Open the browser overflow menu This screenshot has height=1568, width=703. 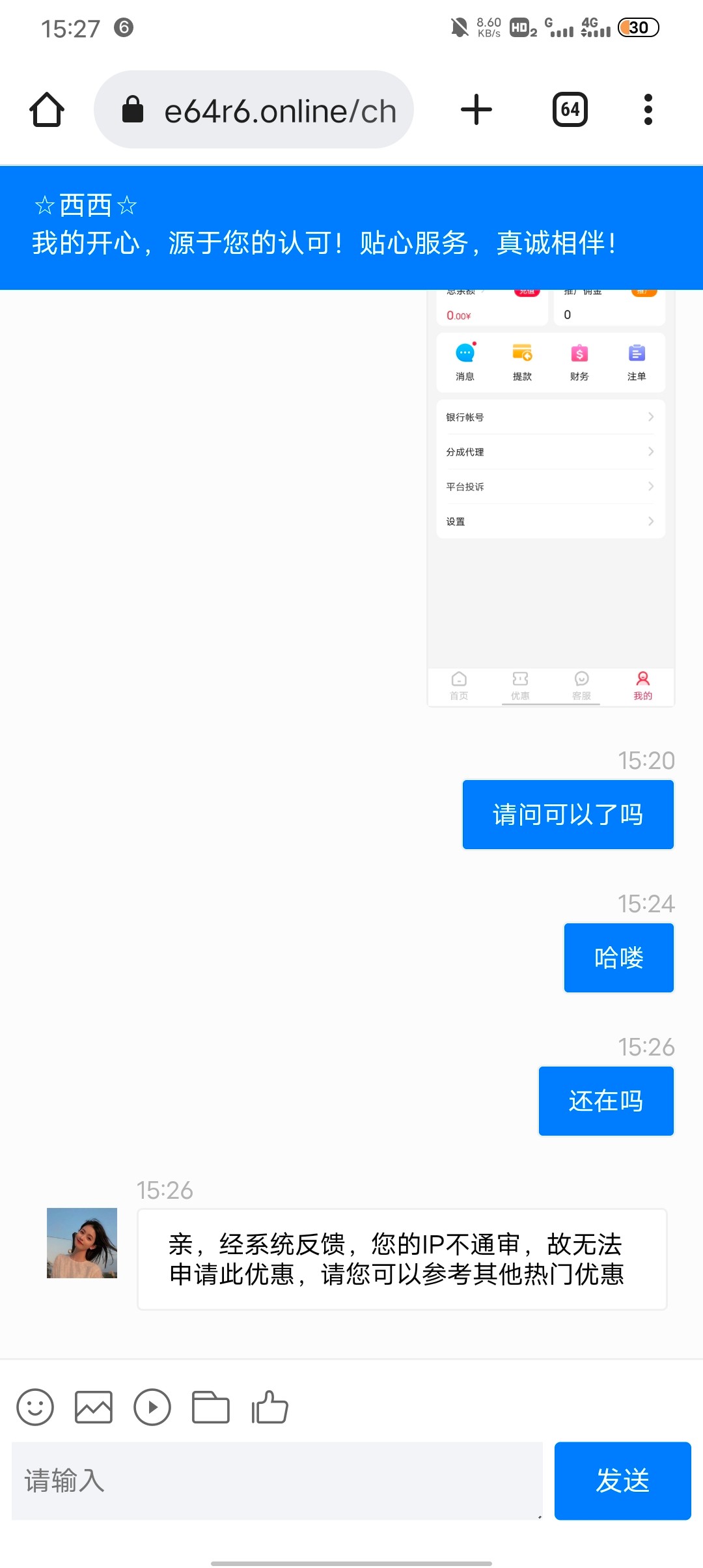[x=648, y=109]
